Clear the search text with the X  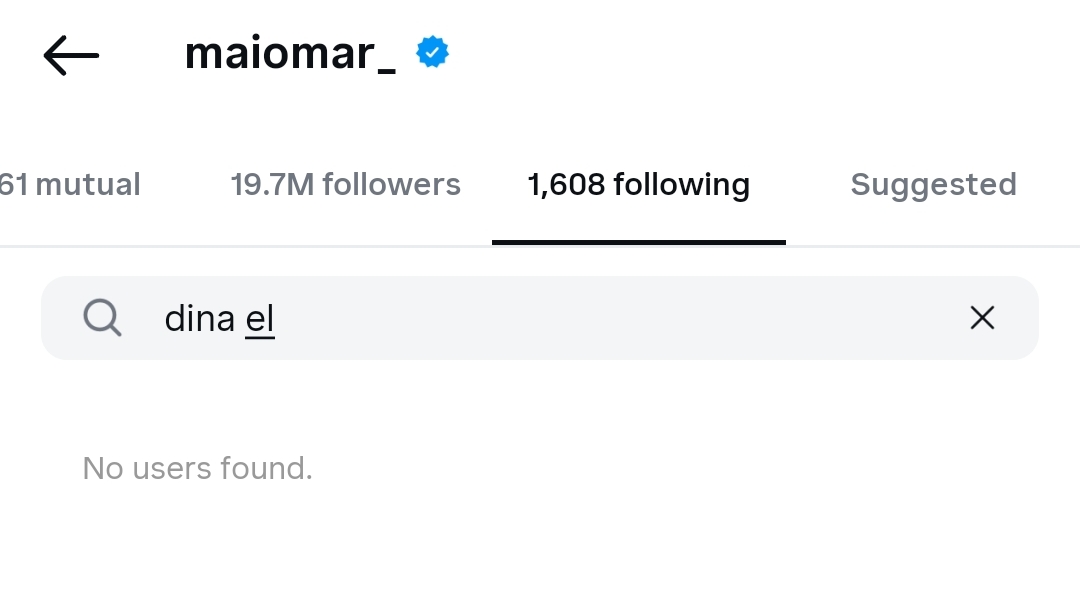[x=982, y=318]
